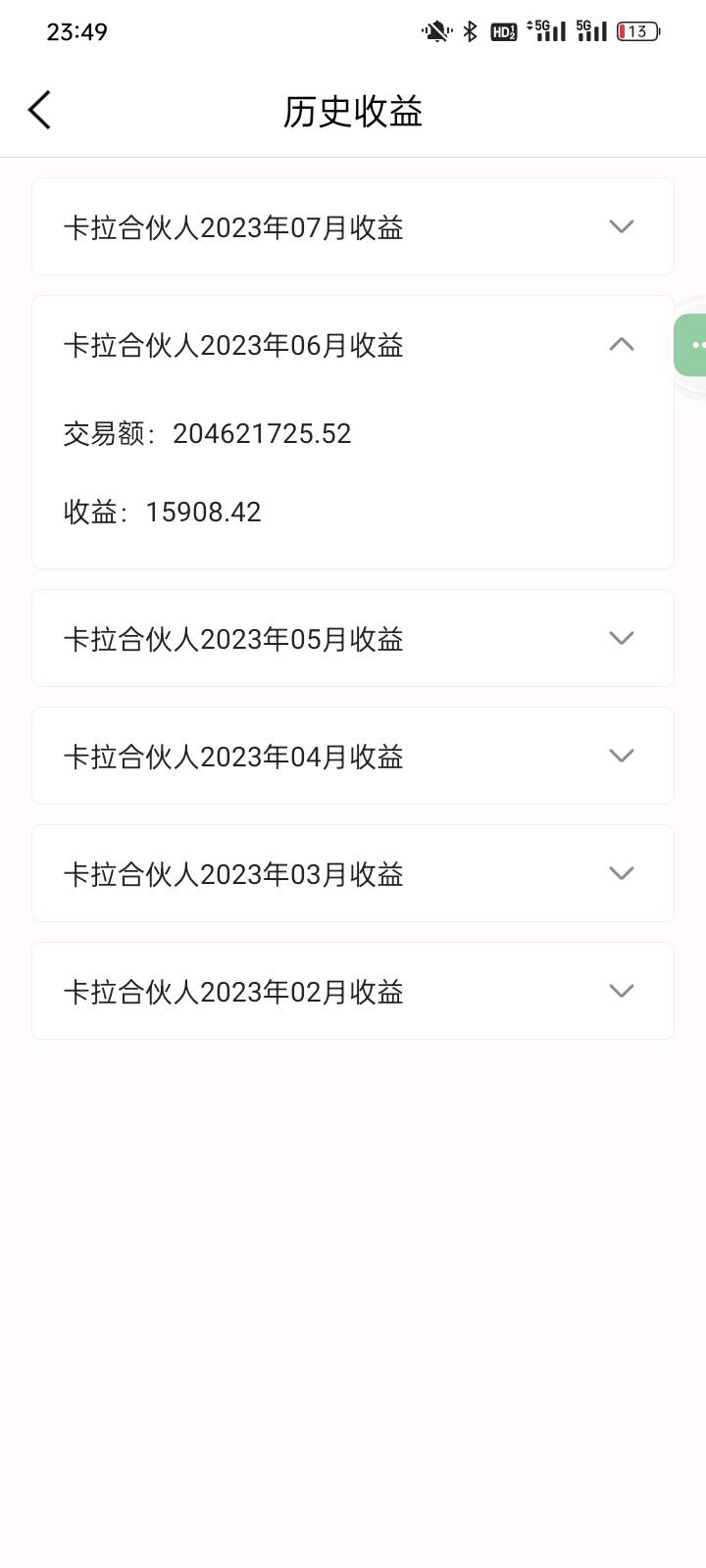This screenshot has width=706, height=1568.
Task: Collapse 卡拉合伙人2023年06月收益
Action: pos(353,344)
